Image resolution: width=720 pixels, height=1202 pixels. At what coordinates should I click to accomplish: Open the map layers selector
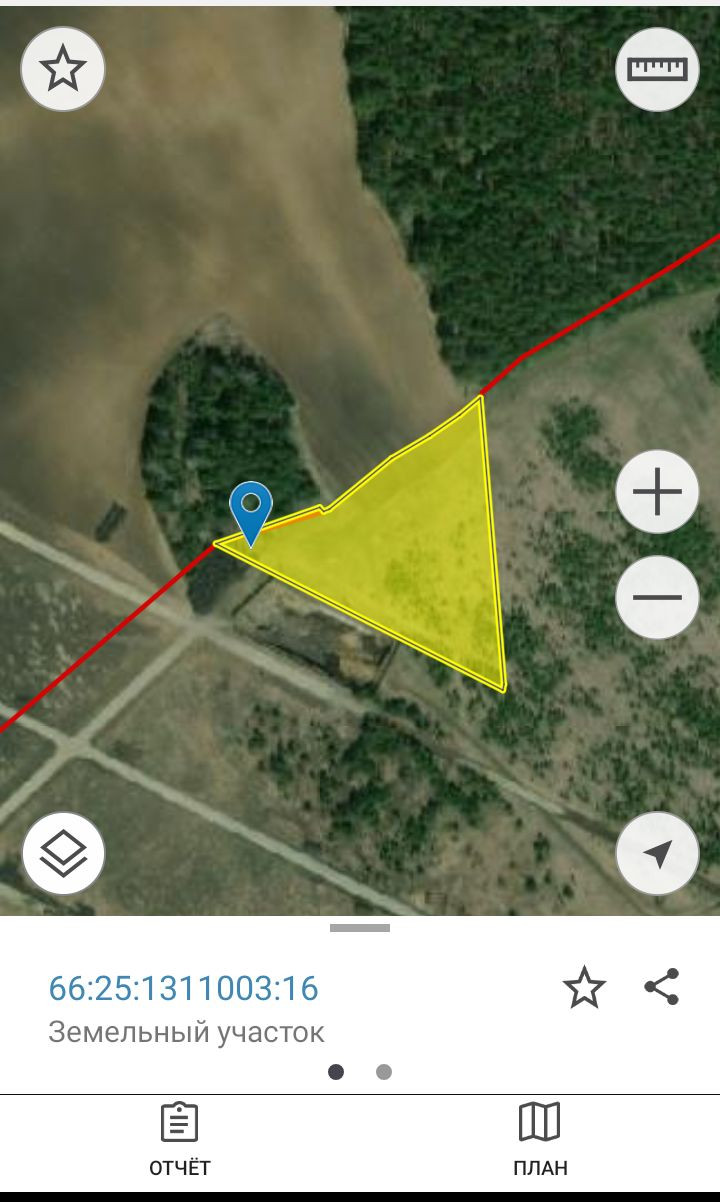click(x=63, y=853)
